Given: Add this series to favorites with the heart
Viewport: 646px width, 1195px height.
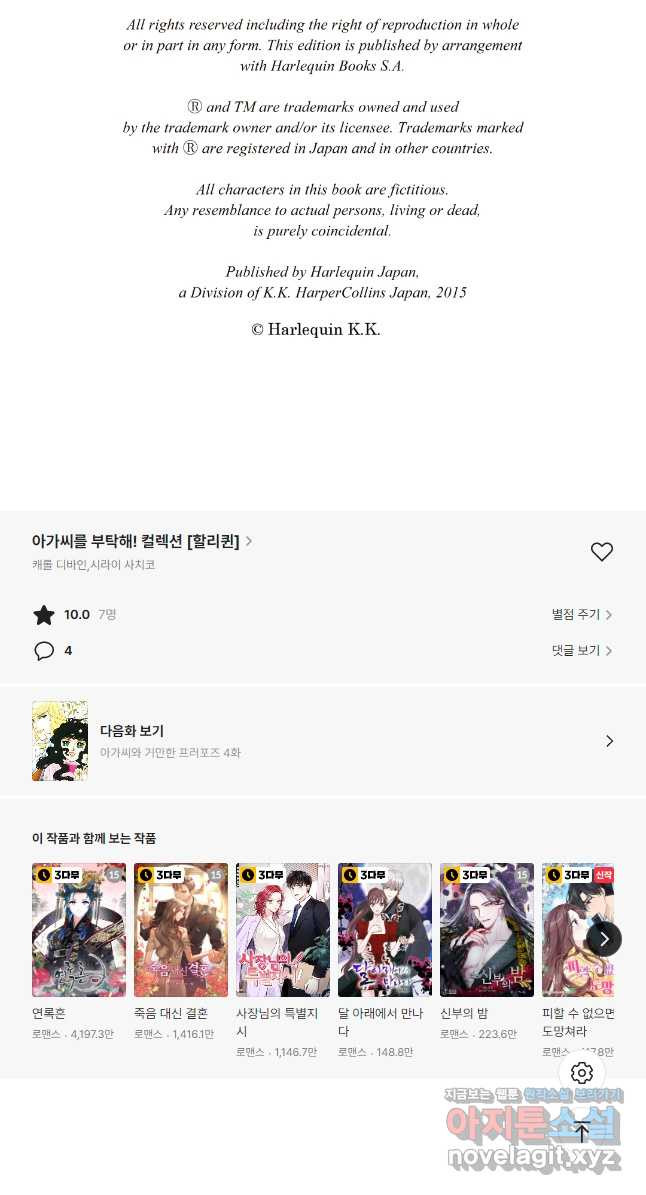Looking at the screenshot, I should tap(601, 552).
